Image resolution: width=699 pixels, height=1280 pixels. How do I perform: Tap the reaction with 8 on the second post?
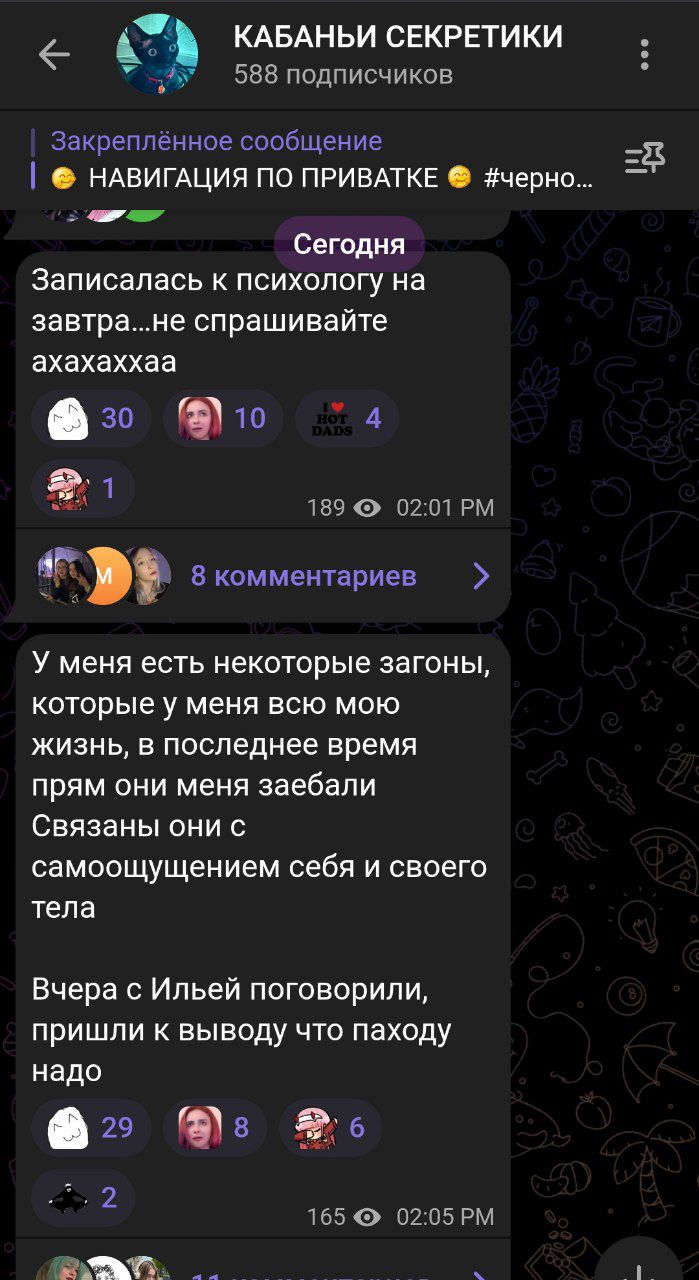(216, 1128)
